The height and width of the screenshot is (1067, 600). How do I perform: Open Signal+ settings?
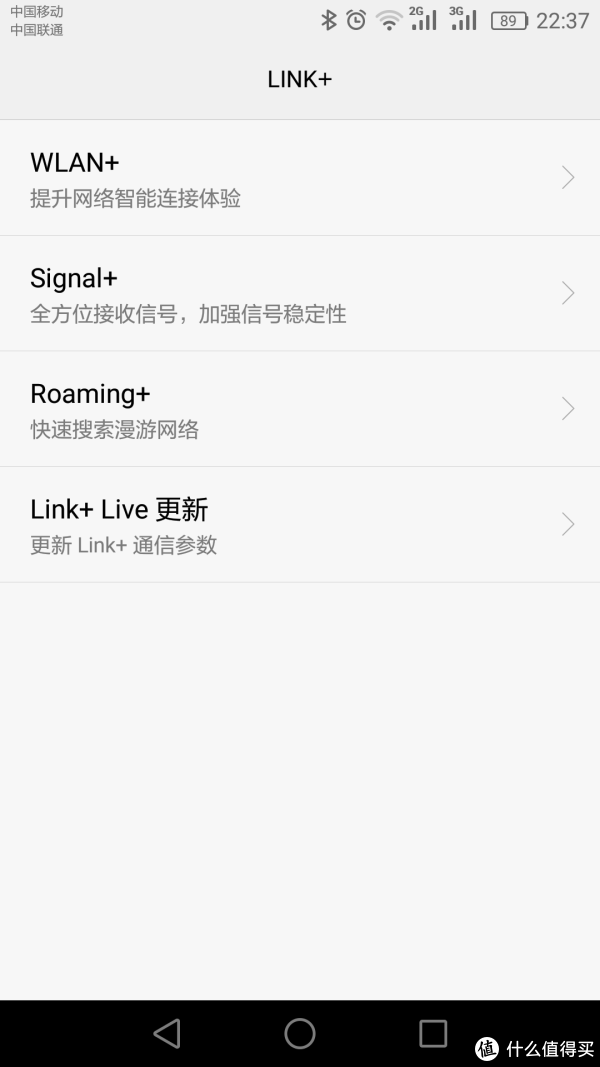[x=300, y=293]
